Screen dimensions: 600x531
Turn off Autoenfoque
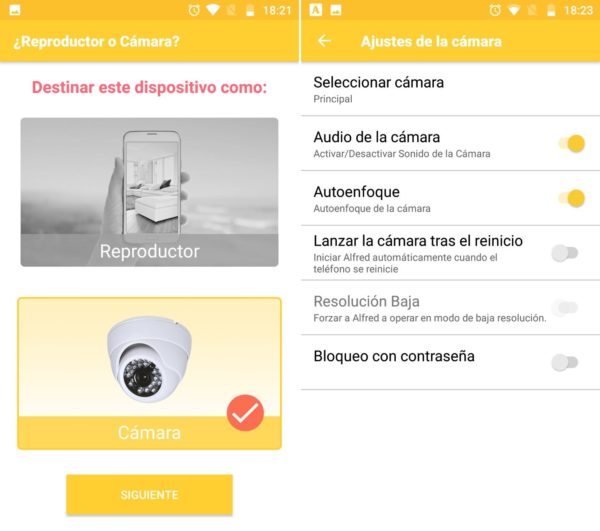[569, 198]
